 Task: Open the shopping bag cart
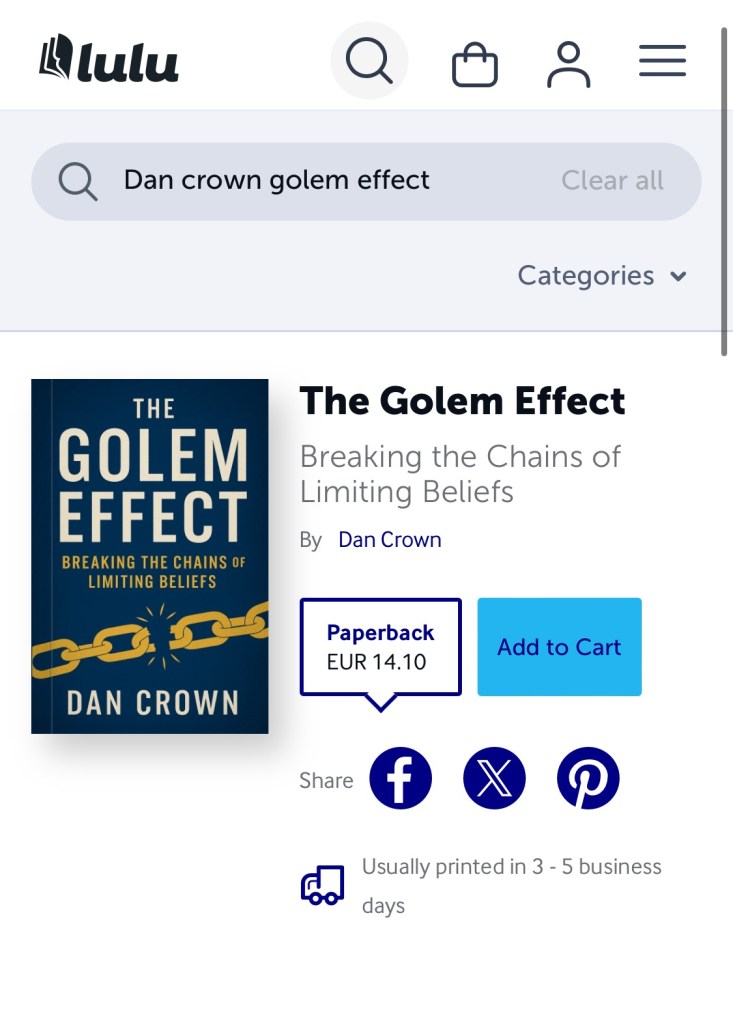(475, 66)
